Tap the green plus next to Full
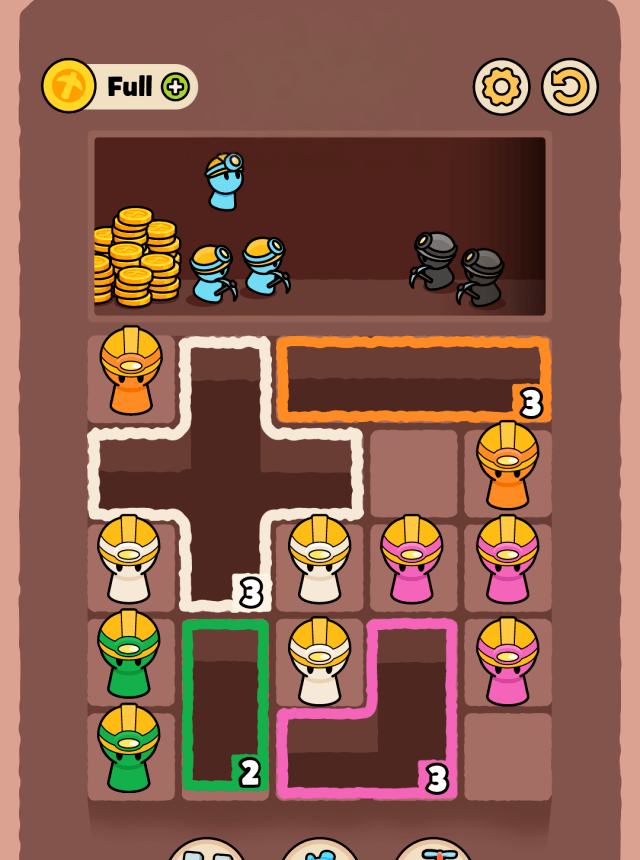Image resolution: width=640 pixels, height=860 pixels. (x=175, y=87)
